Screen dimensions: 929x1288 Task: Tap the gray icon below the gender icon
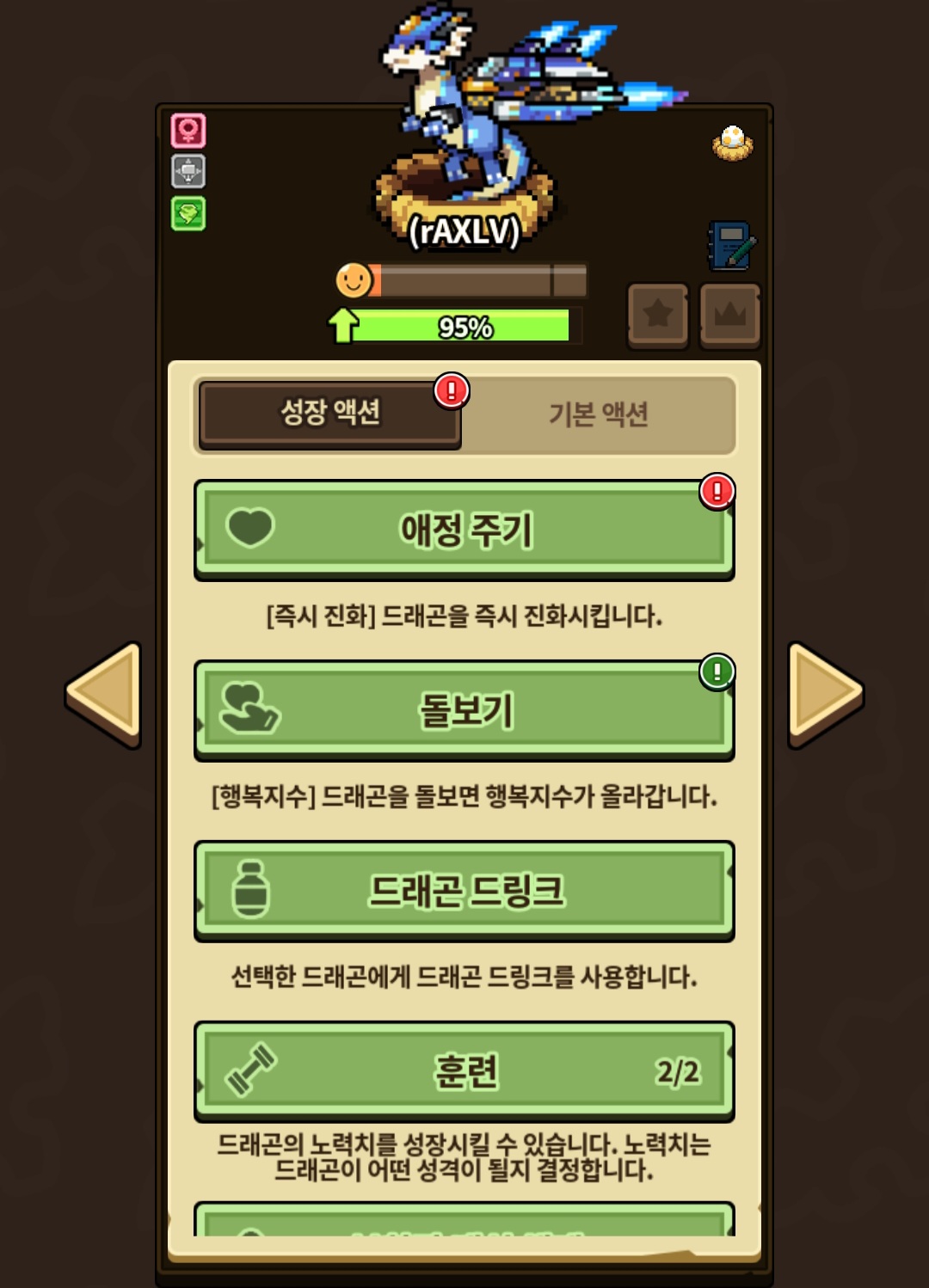(x=188, y=172)
